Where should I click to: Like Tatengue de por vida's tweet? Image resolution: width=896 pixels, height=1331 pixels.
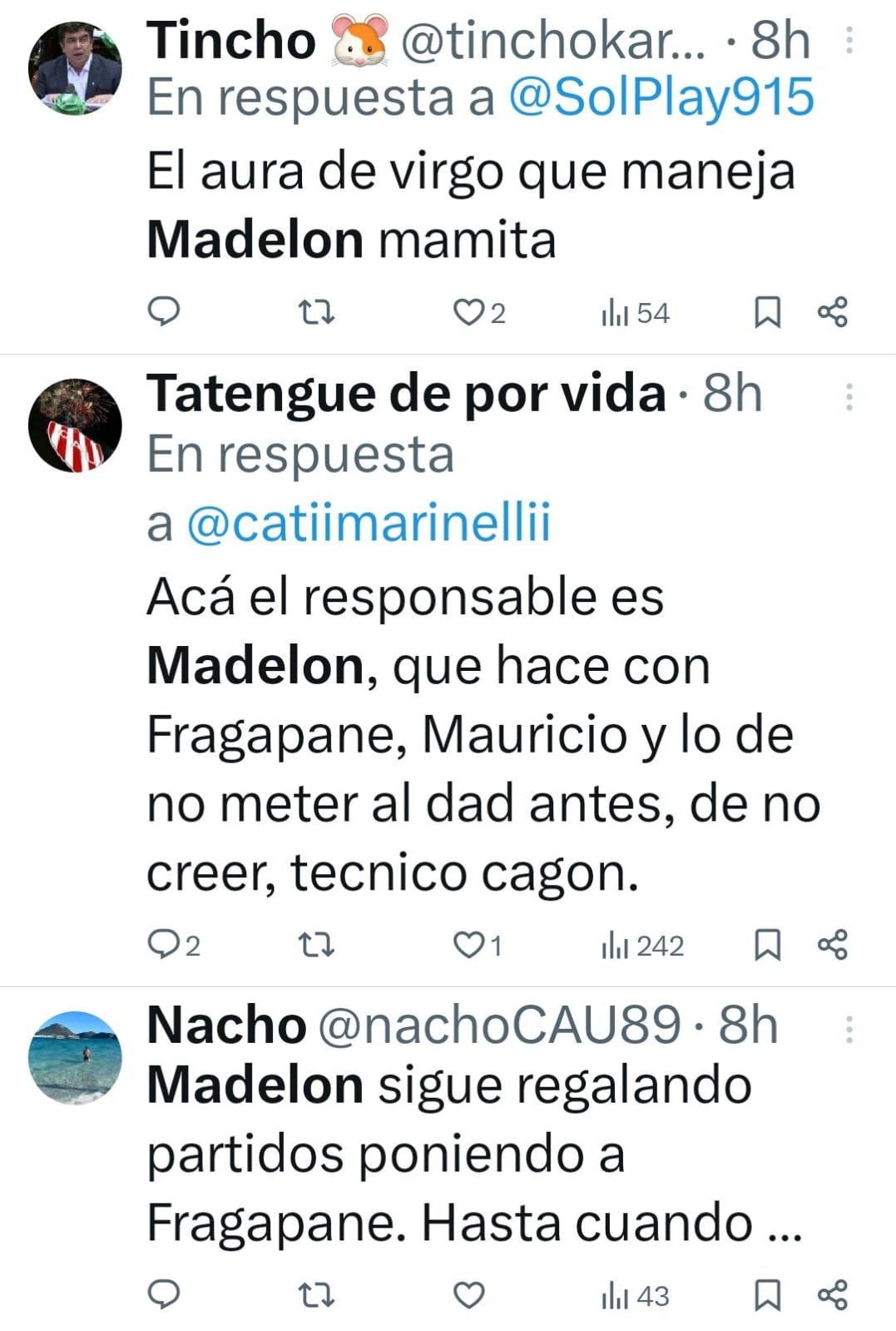point(468,945)
